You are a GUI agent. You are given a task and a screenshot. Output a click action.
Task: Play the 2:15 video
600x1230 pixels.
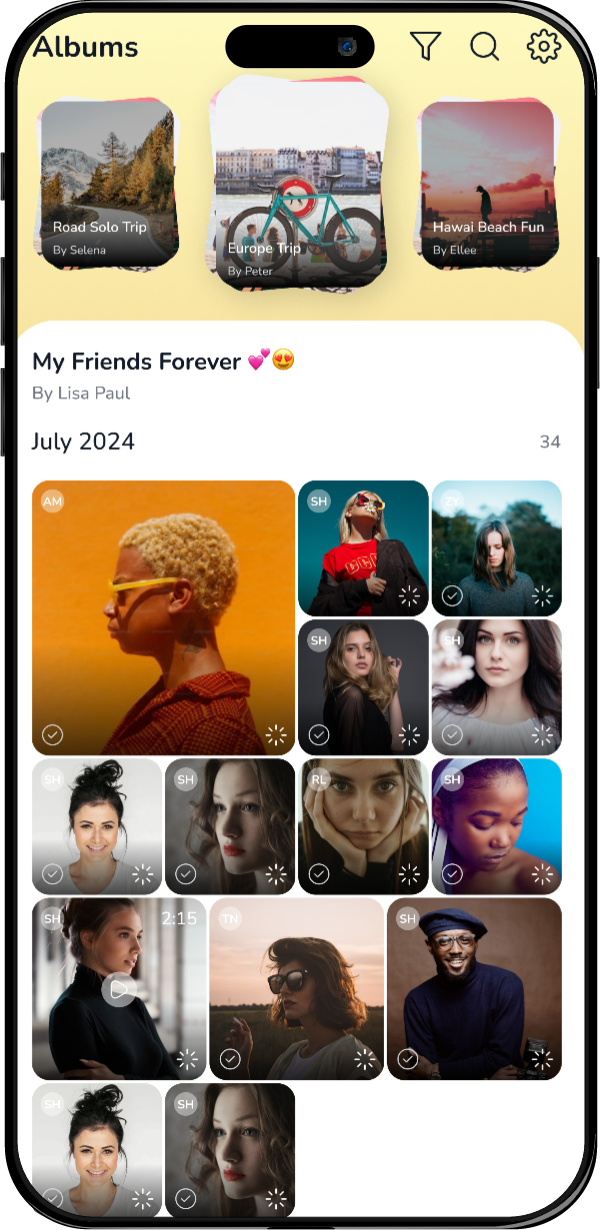point(118,989)
